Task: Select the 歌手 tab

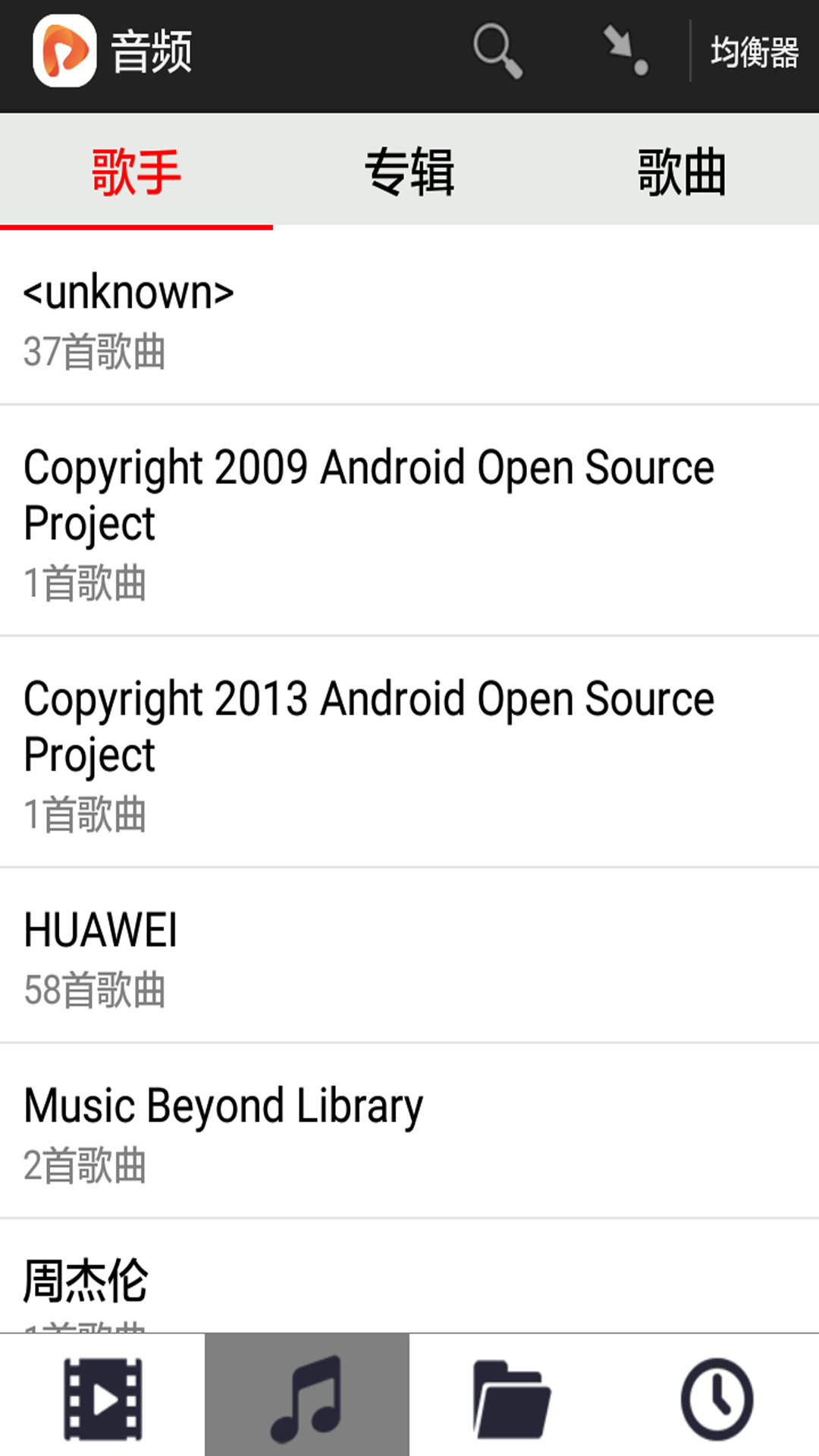Action: pos(136,171)
